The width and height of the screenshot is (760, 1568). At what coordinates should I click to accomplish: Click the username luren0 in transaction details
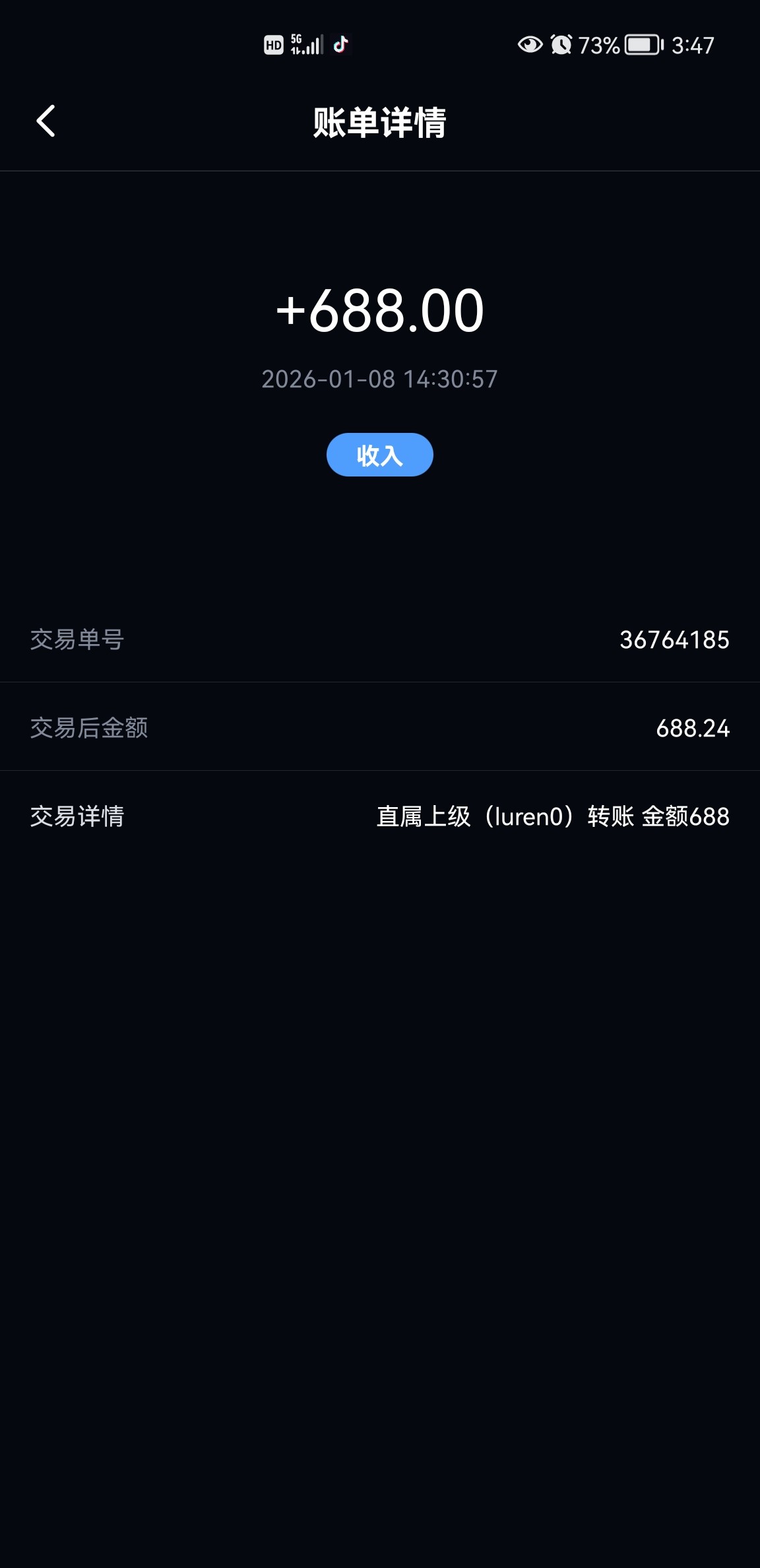(x=528, y=818)
